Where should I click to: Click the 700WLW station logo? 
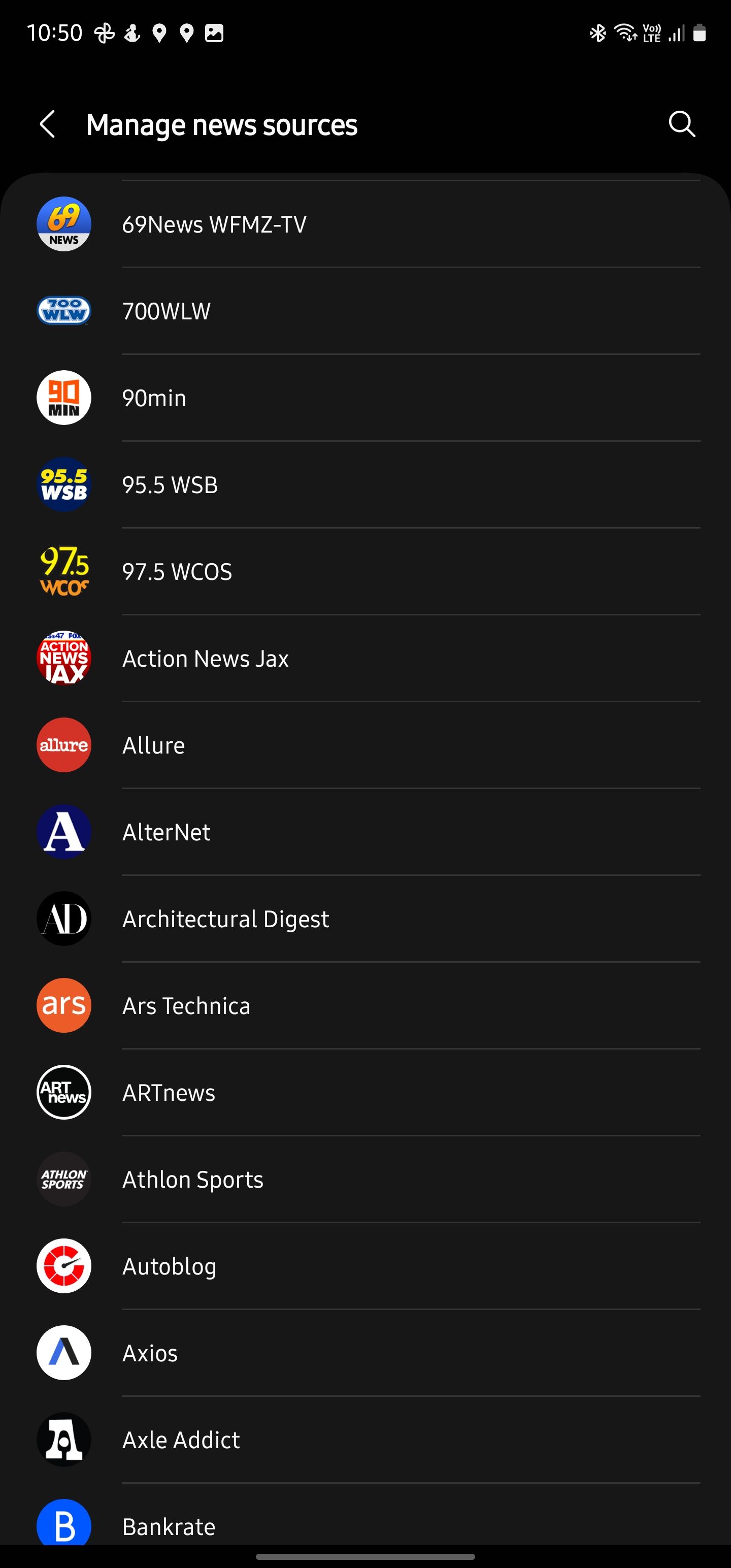pos(63,310)
